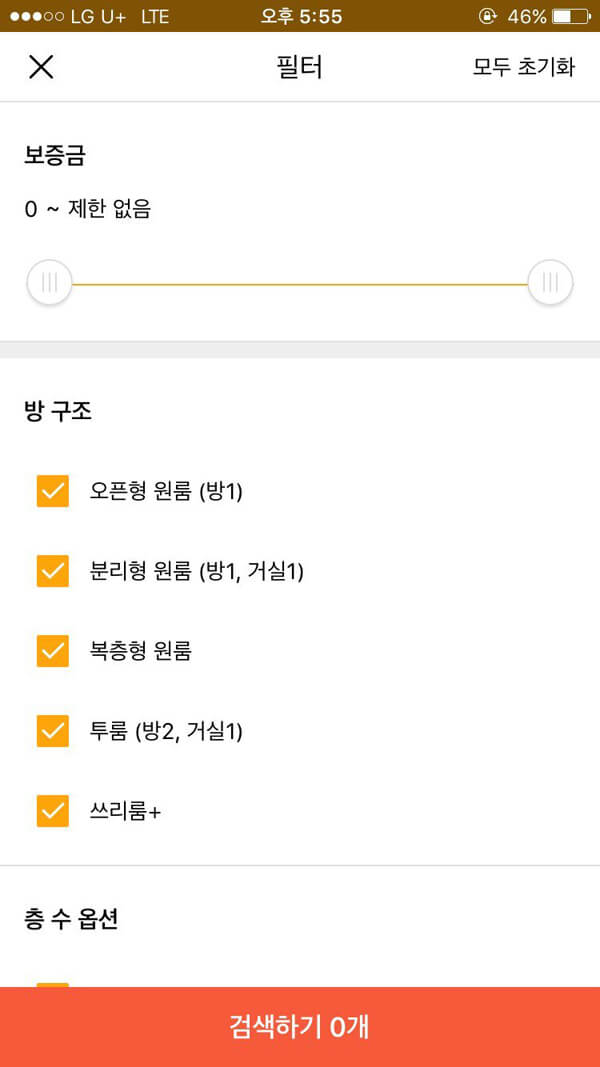Screen dimensions: 600x1067
Task: Tap the left deposit slider handle
Action: pyautogui.click(x=49, y=282)
